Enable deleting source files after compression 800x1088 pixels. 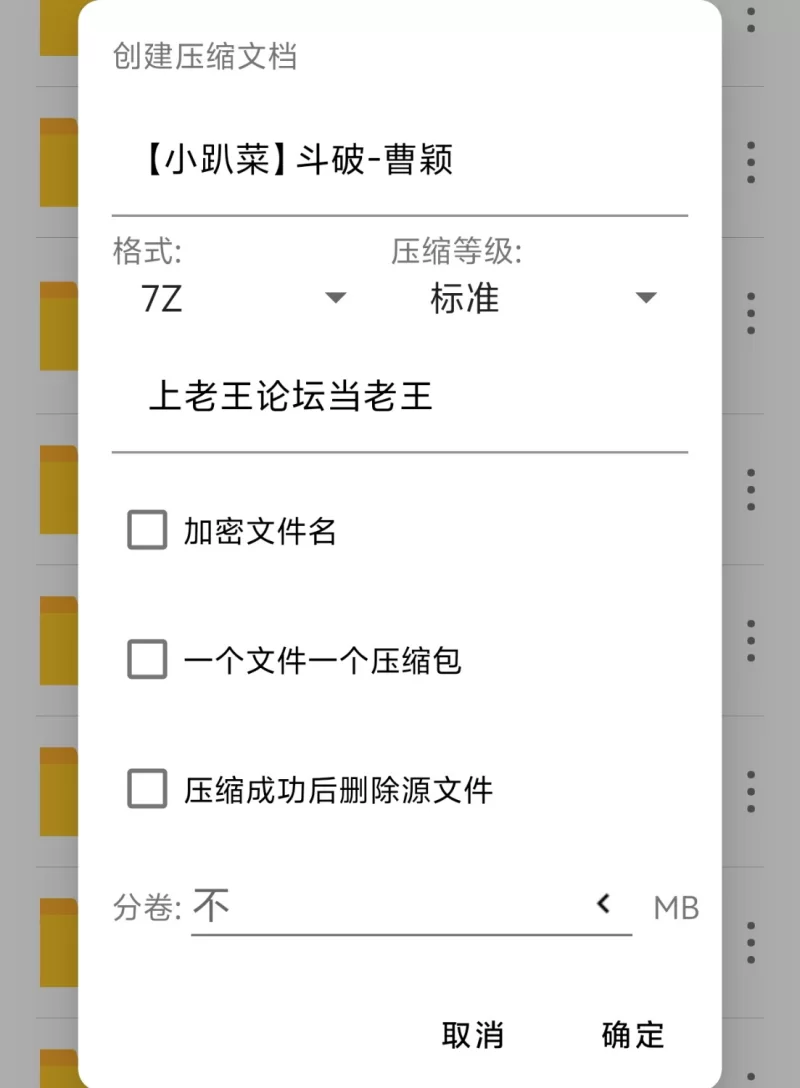click(x=146, y=789)
